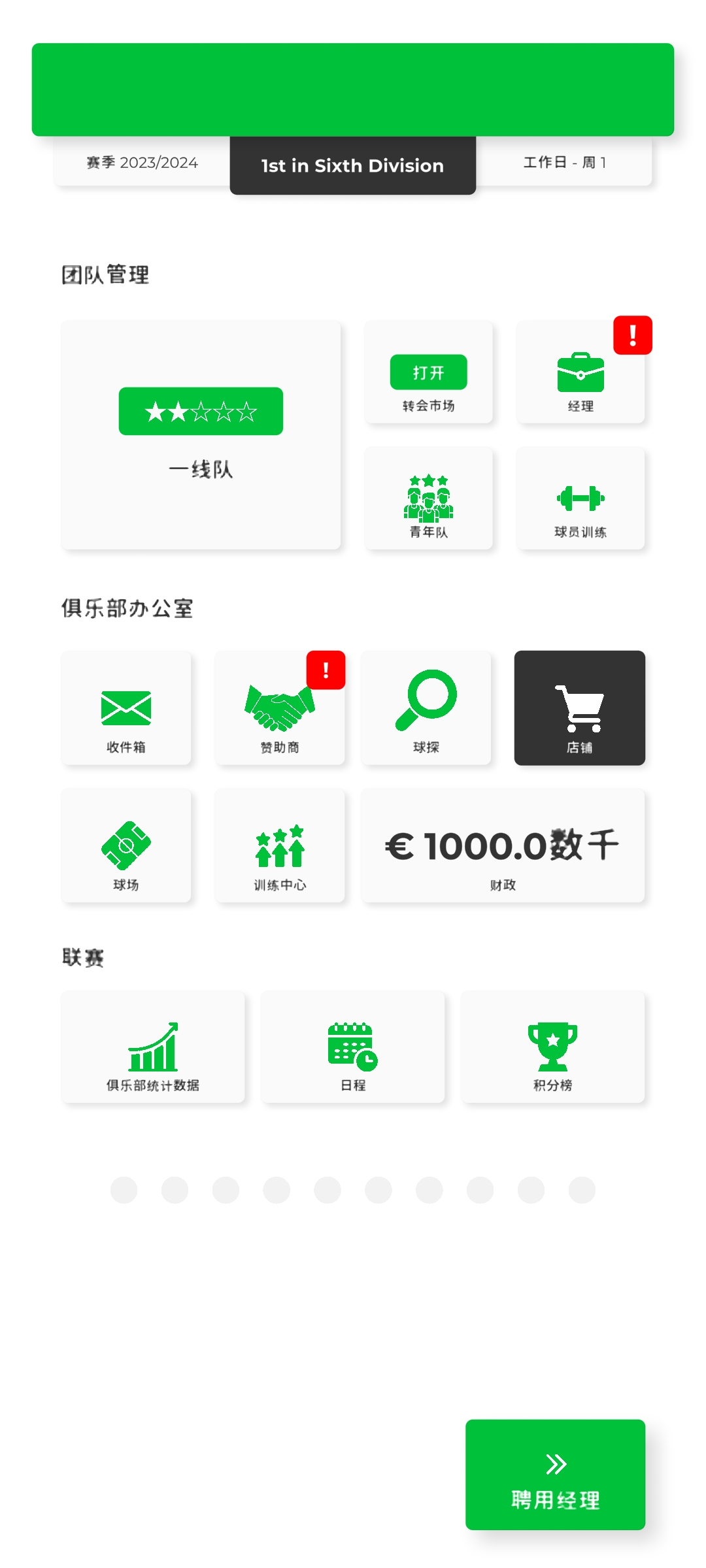Open the 积分榜 standings table
706x1568 pixels.
553,1047
